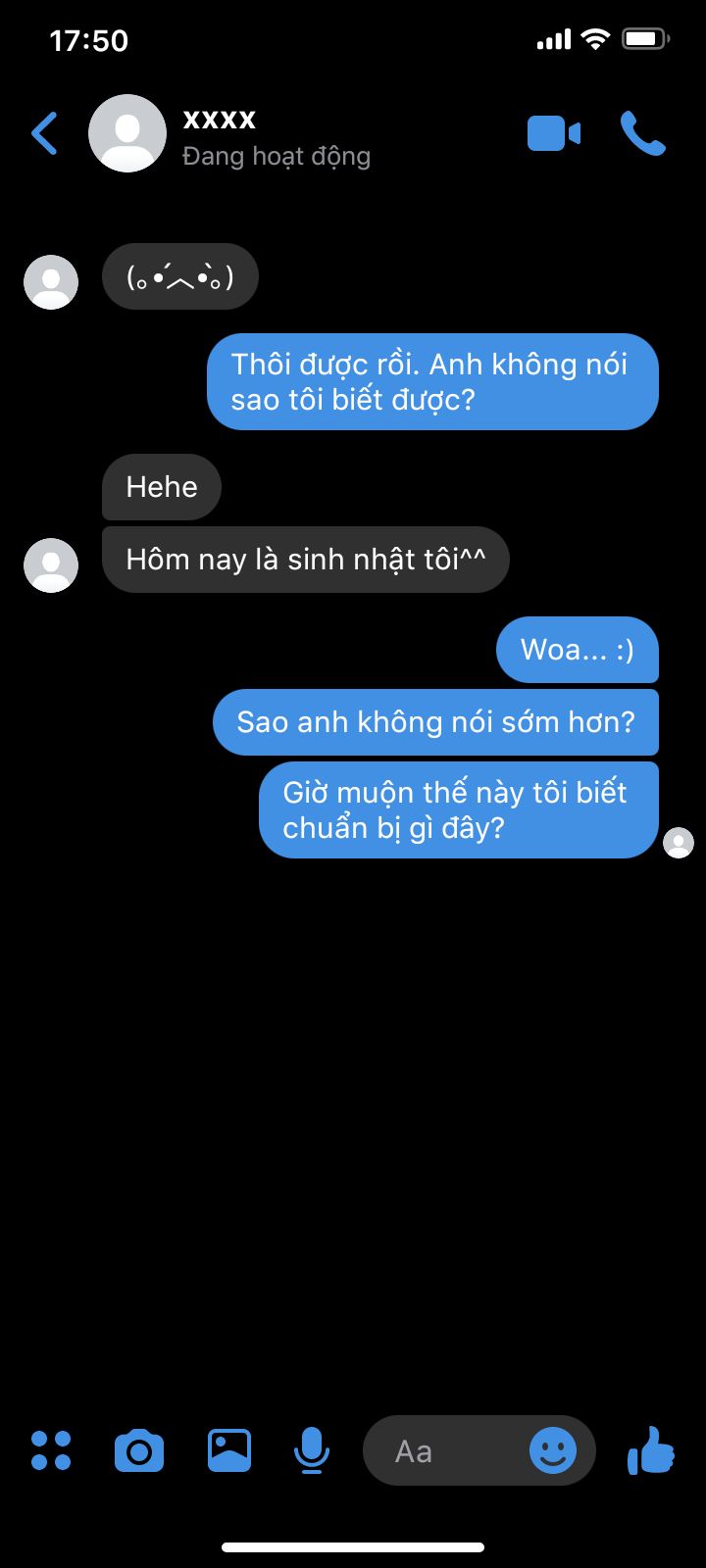Image resolution: width=706 pixels, height=1568 pixels.
Task: Send a thumbs-up like
Action: 651,1450
